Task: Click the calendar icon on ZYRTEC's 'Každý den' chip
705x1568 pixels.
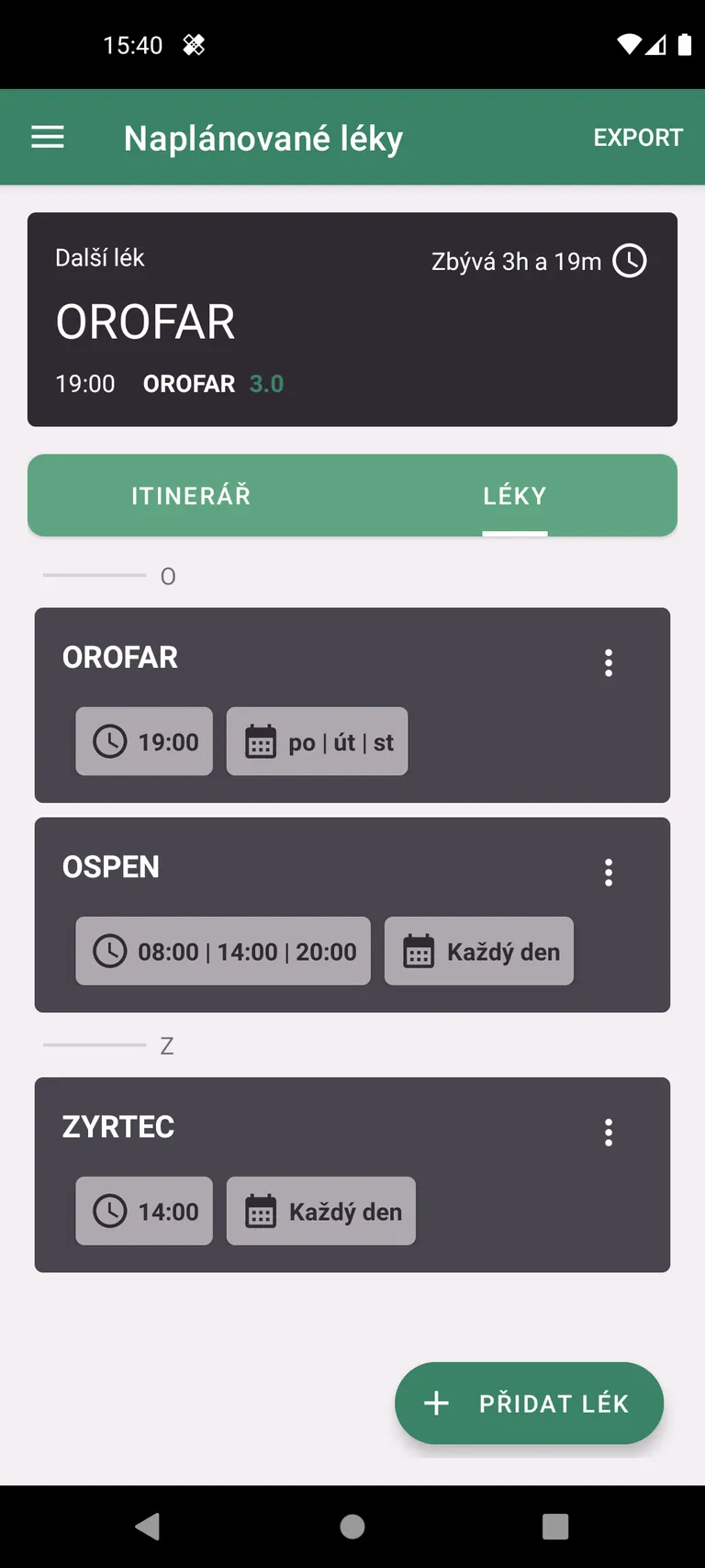Action: click(x=262, y=1211)
